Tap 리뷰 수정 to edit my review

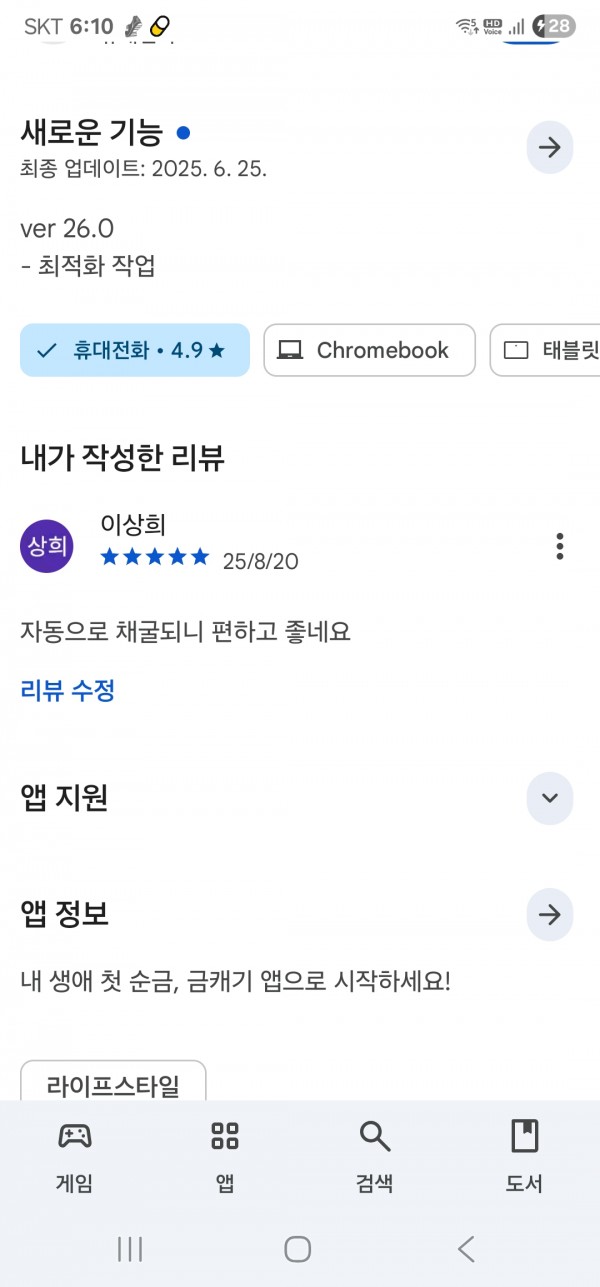click(x=68, y=690)
